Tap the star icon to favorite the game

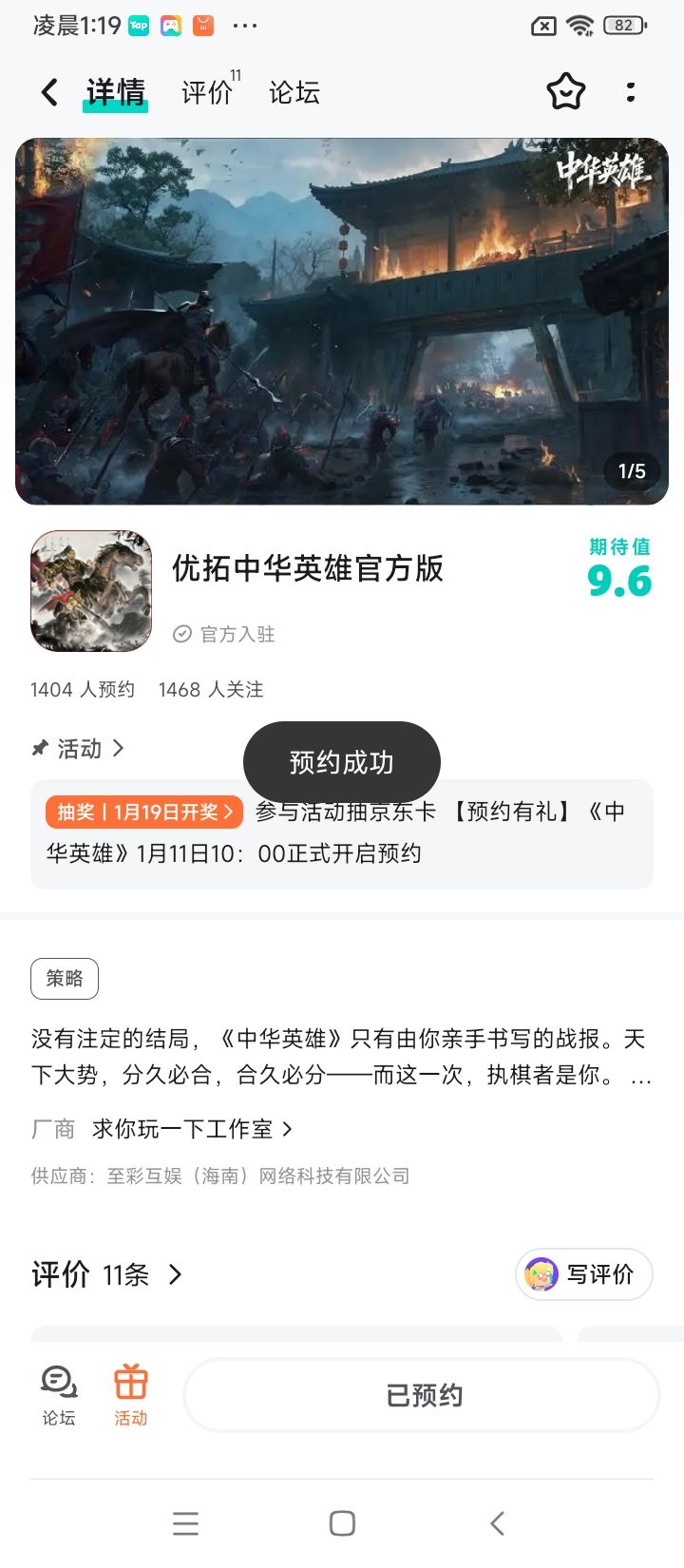pos(565,91)
